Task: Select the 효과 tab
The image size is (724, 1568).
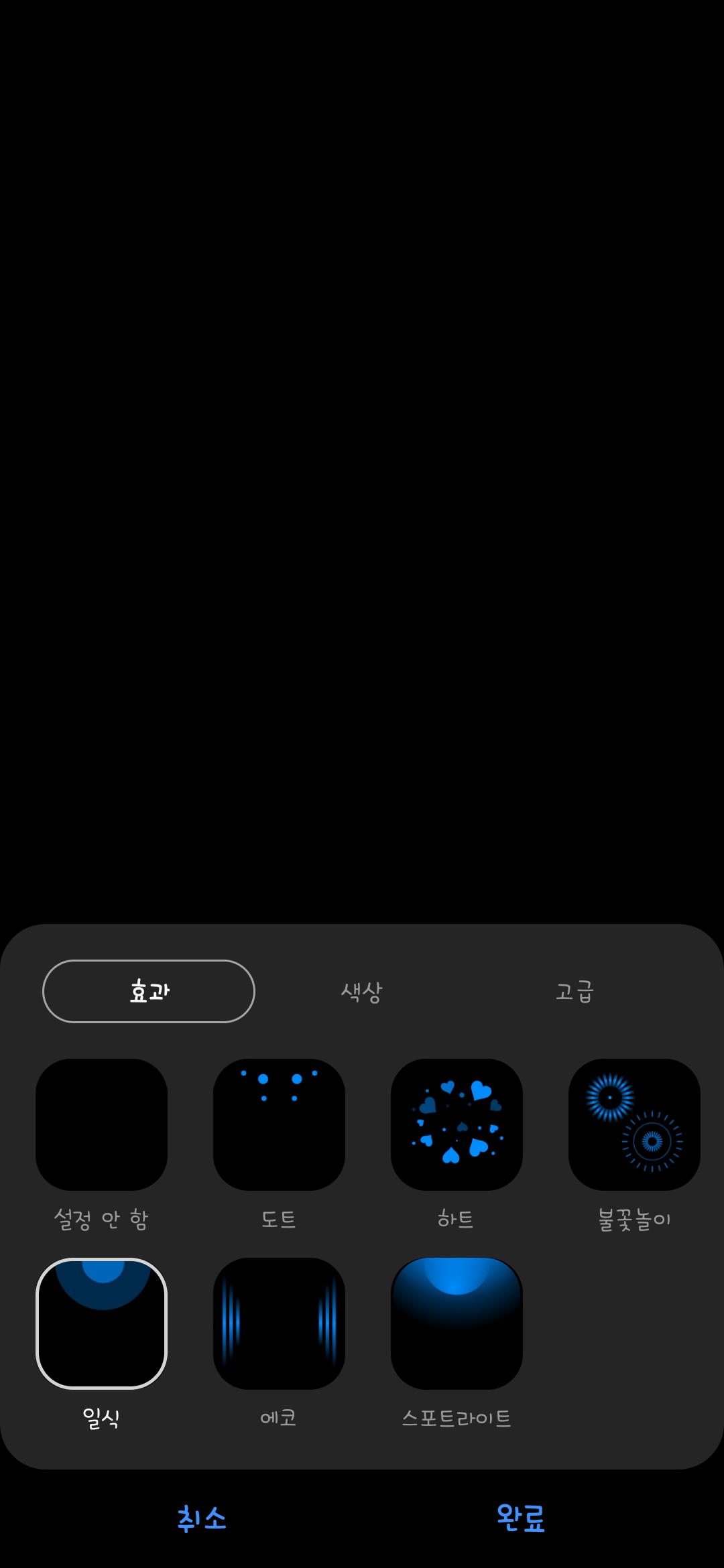Action: click(149, 992)
